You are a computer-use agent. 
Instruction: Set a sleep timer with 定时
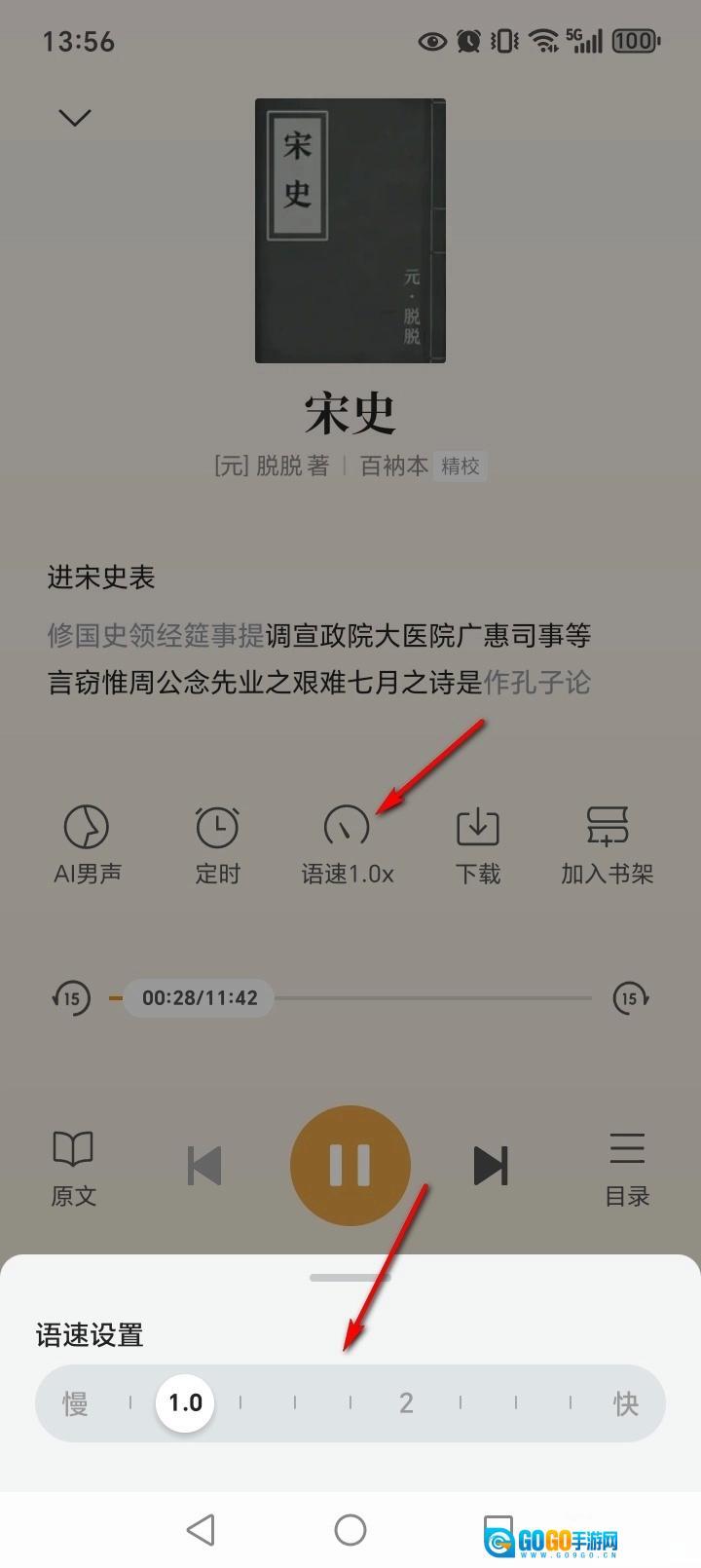[217, 843]
